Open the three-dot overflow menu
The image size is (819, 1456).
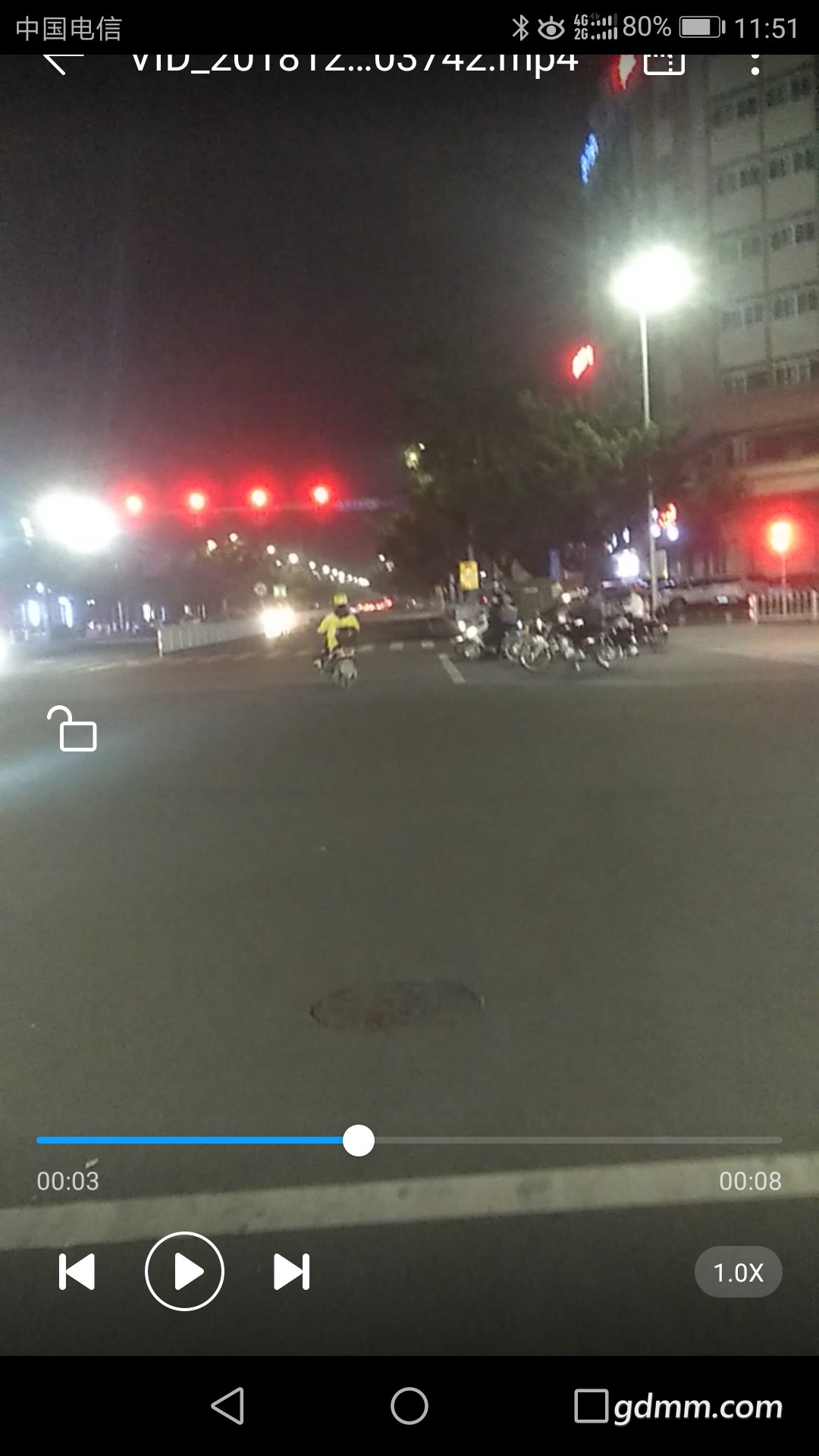(x=755, y=64)
